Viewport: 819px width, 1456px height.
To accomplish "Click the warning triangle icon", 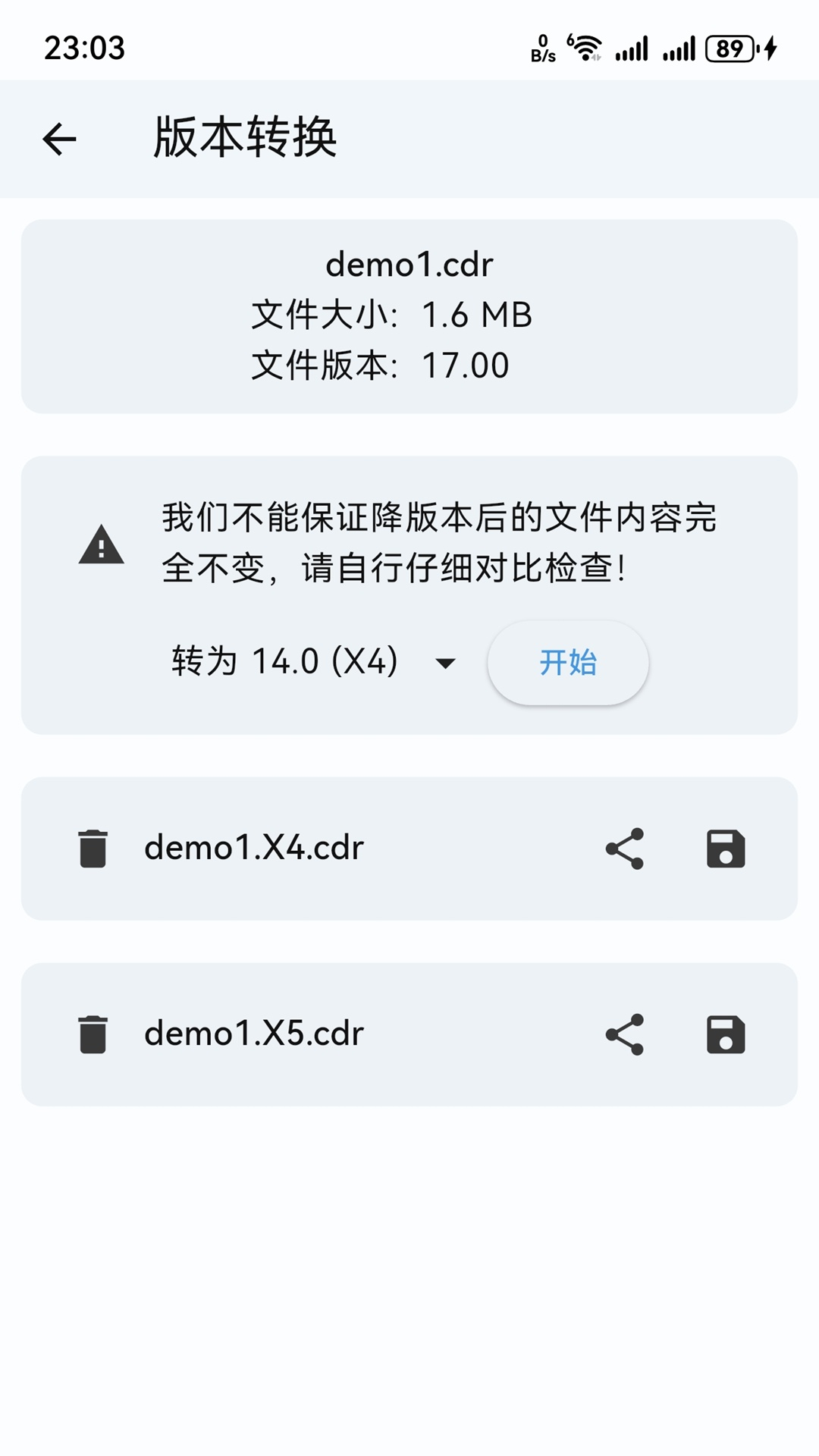I will click(102, 548).
